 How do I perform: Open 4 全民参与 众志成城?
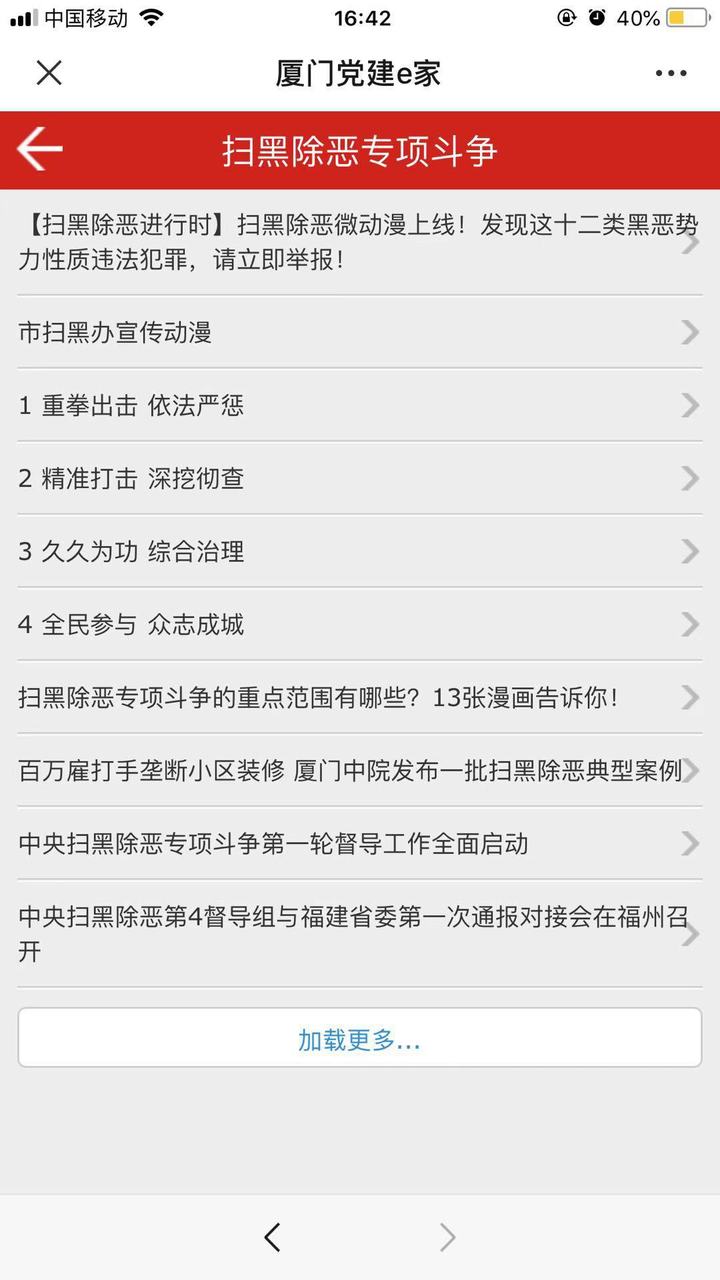[x=350, y=624]
